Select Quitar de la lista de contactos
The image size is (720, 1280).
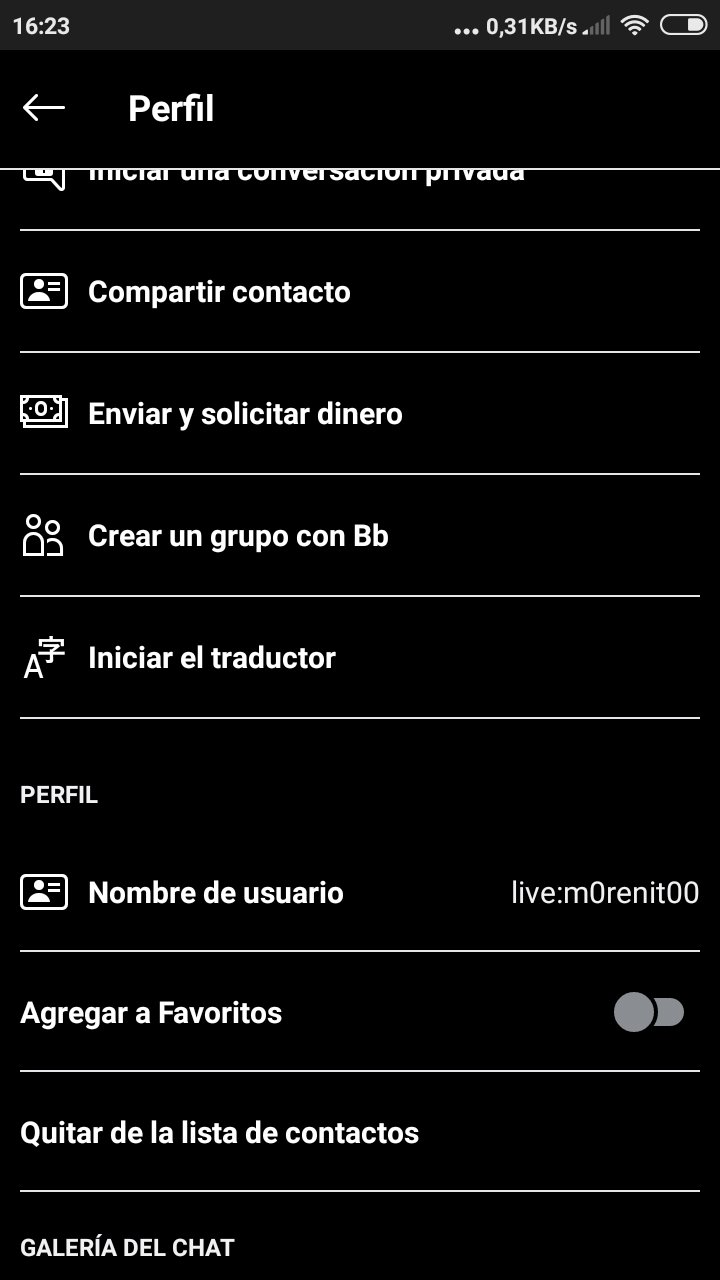pyautogui.click(x=360, y=1132)
